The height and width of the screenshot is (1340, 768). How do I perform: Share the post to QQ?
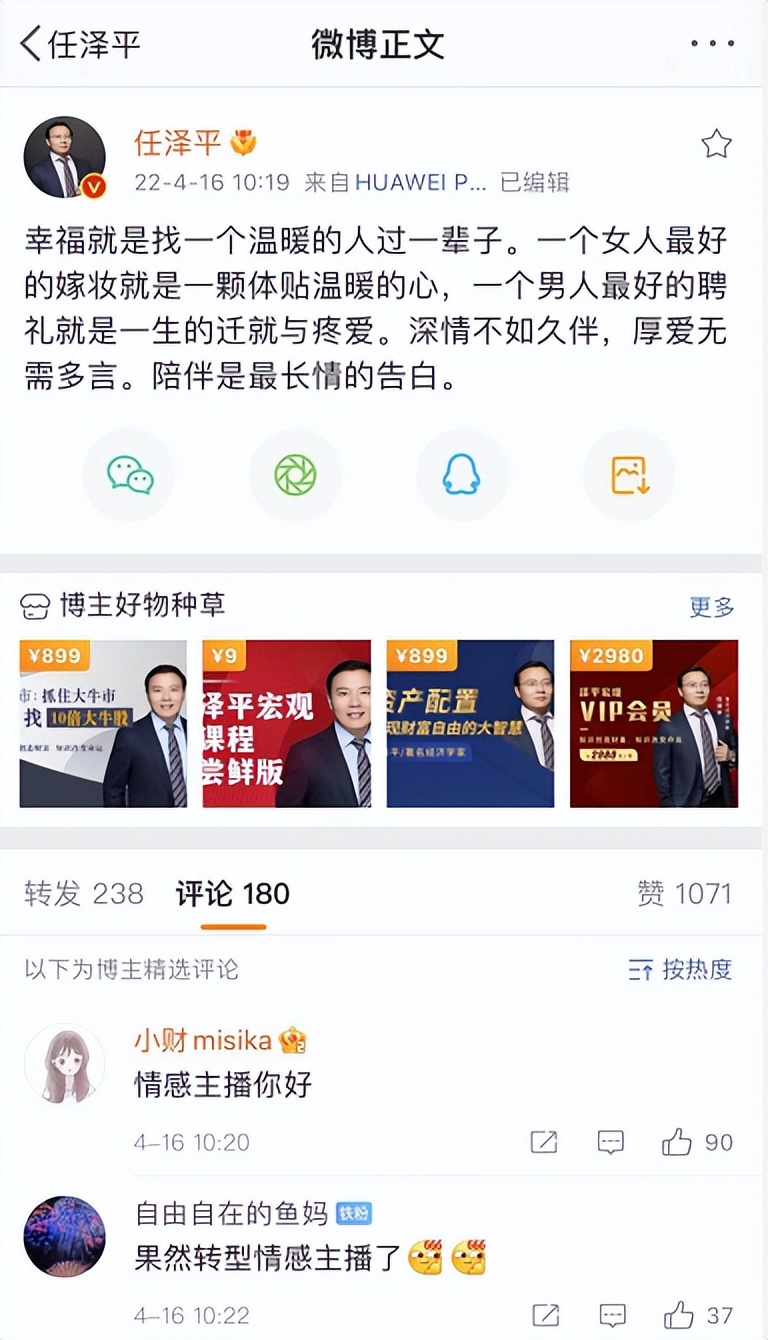(x=461, y=474)
